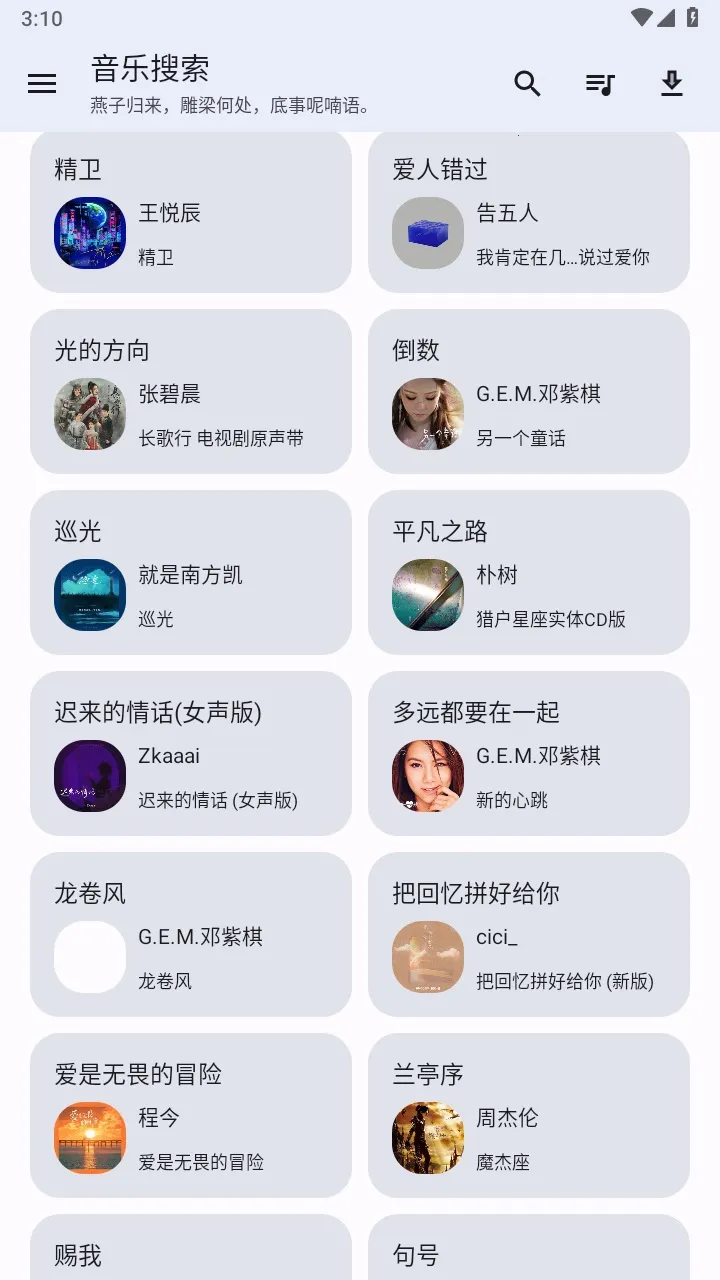Image resolution: width=720 pixels, height=1280 pixels.
Task: Open the search icon in app bar
Action: tap(528, 84)
